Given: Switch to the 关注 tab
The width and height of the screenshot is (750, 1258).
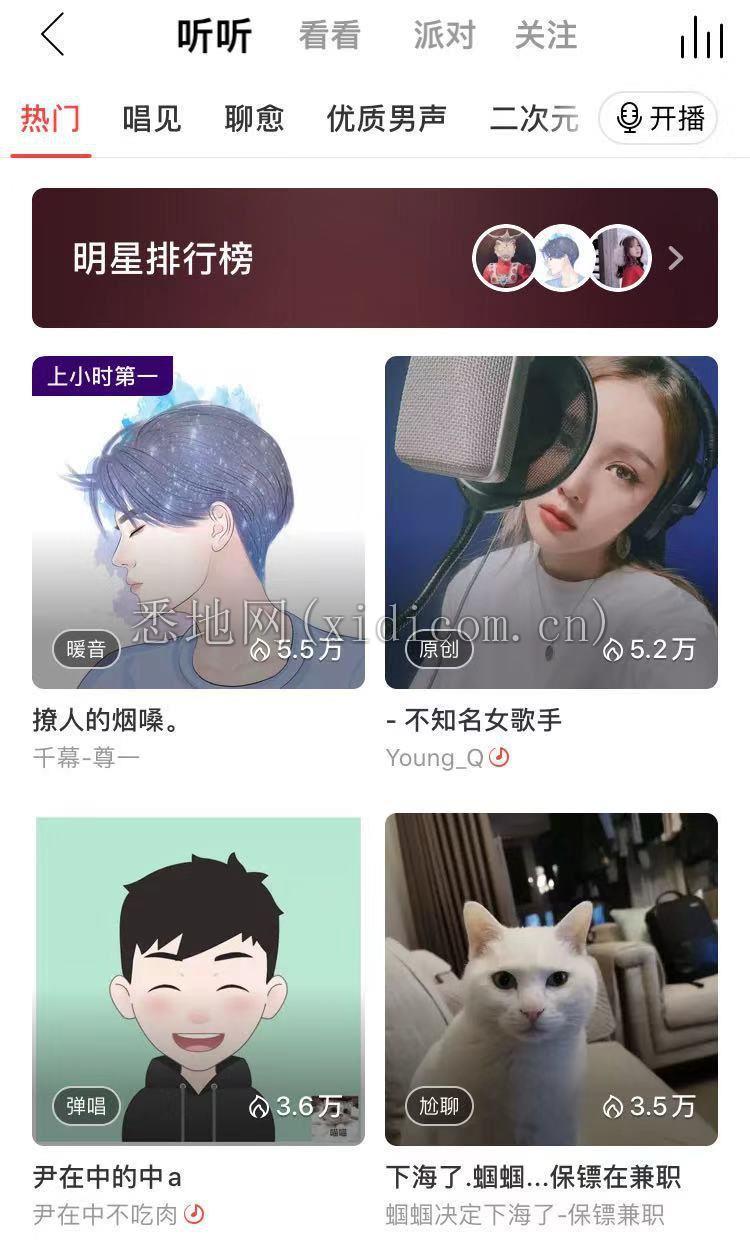Looking at the screenshot, I should 546,37.
